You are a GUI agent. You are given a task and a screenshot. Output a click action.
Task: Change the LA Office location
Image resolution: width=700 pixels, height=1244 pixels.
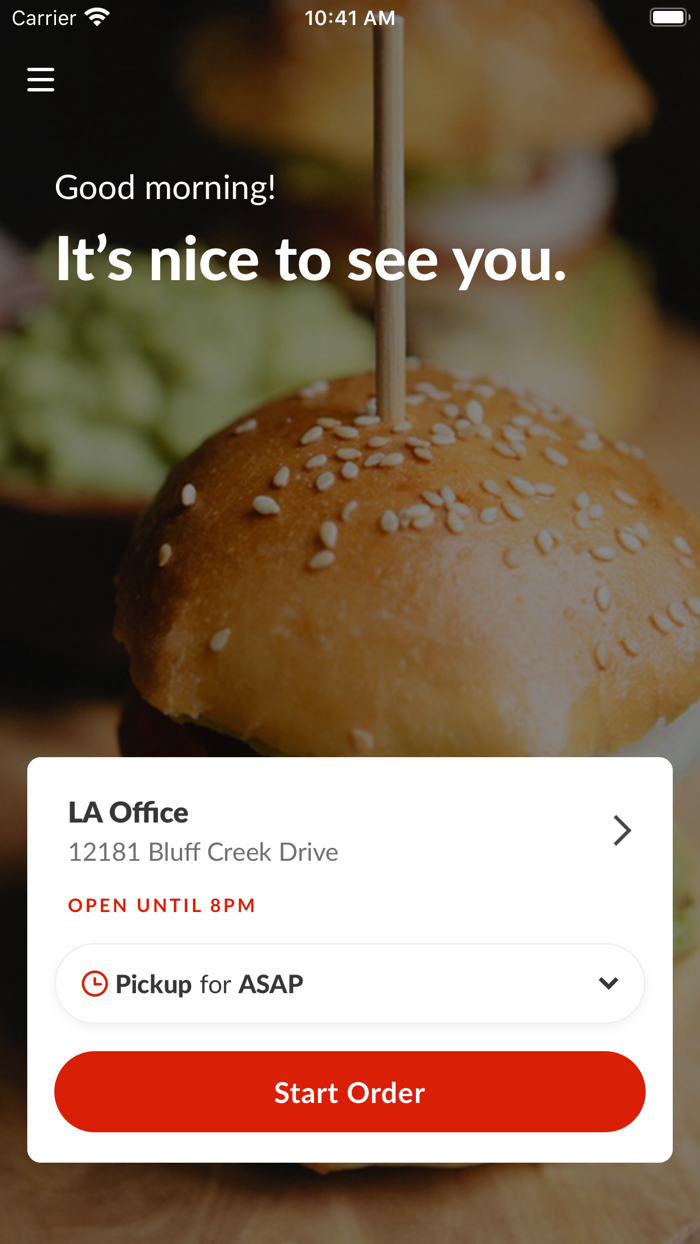(621, 830)
